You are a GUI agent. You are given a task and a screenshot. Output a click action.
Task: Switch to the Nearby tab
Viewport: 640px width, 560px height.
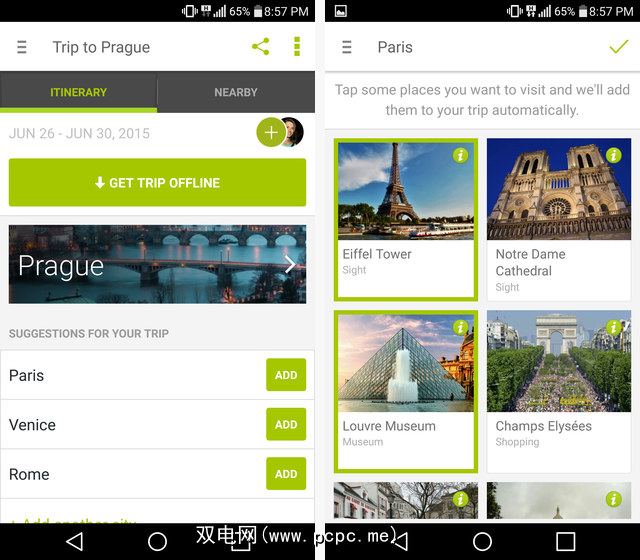point(236,92)
